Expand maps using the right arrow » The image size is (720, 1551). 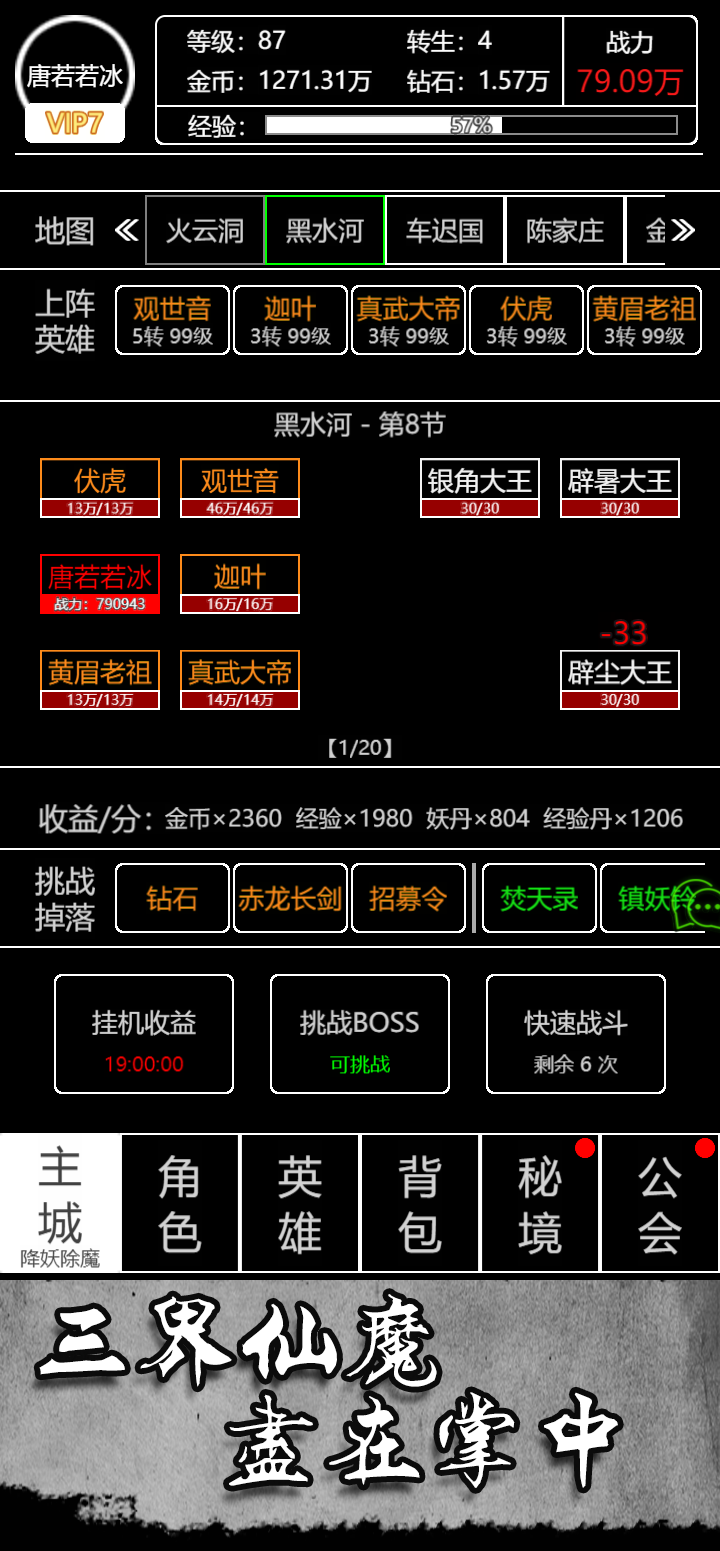point(680,229)
